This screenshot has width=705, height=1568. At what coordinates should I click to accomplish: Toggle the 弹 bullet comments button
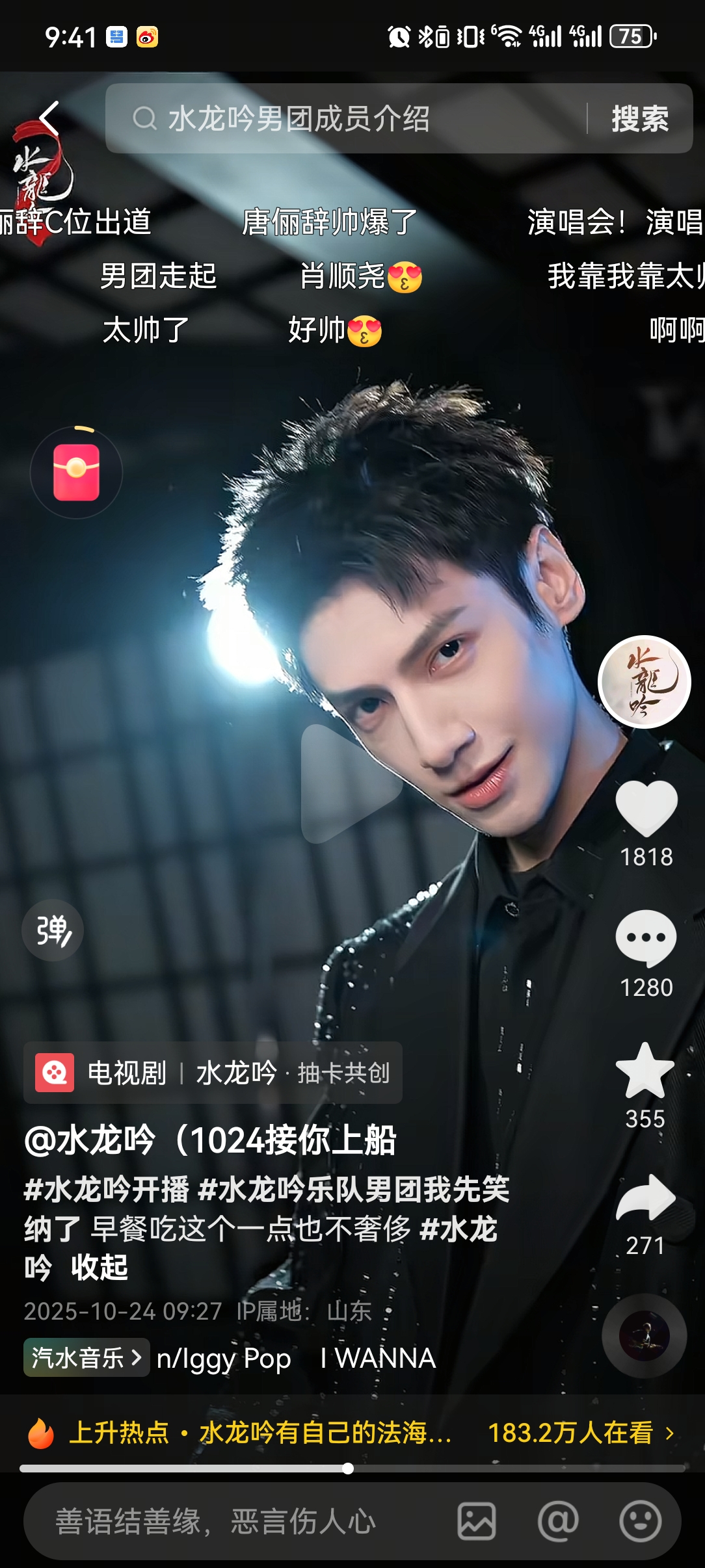tap(53, 930)
